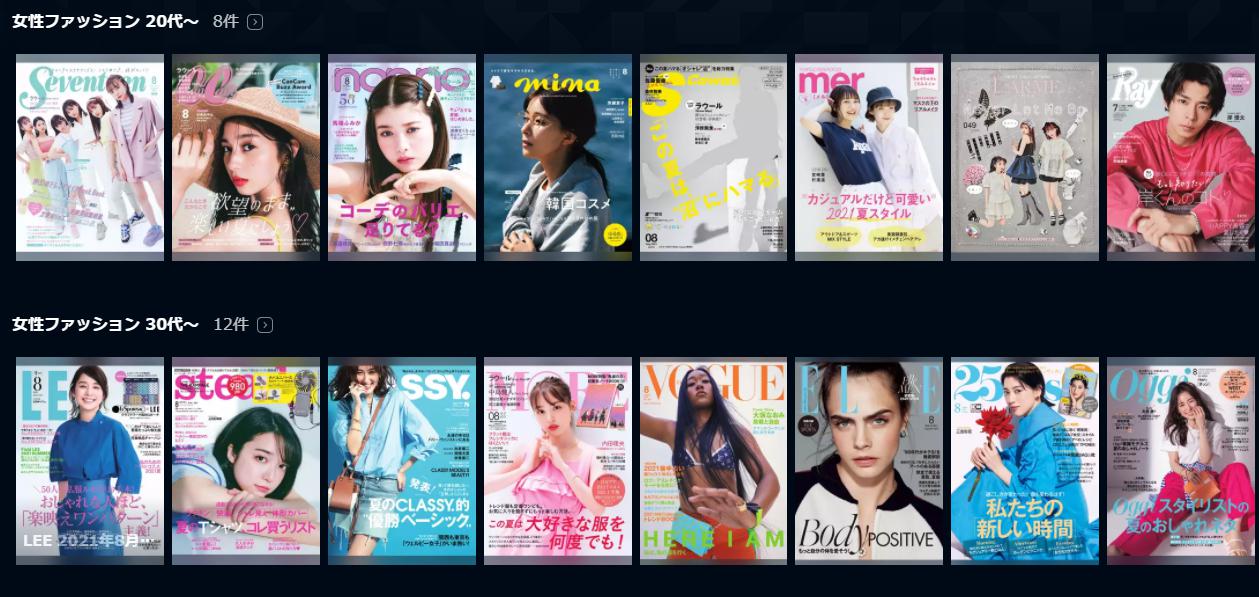
Task: View the VOGUE magazine cover
Action: (x=714, y=461)
